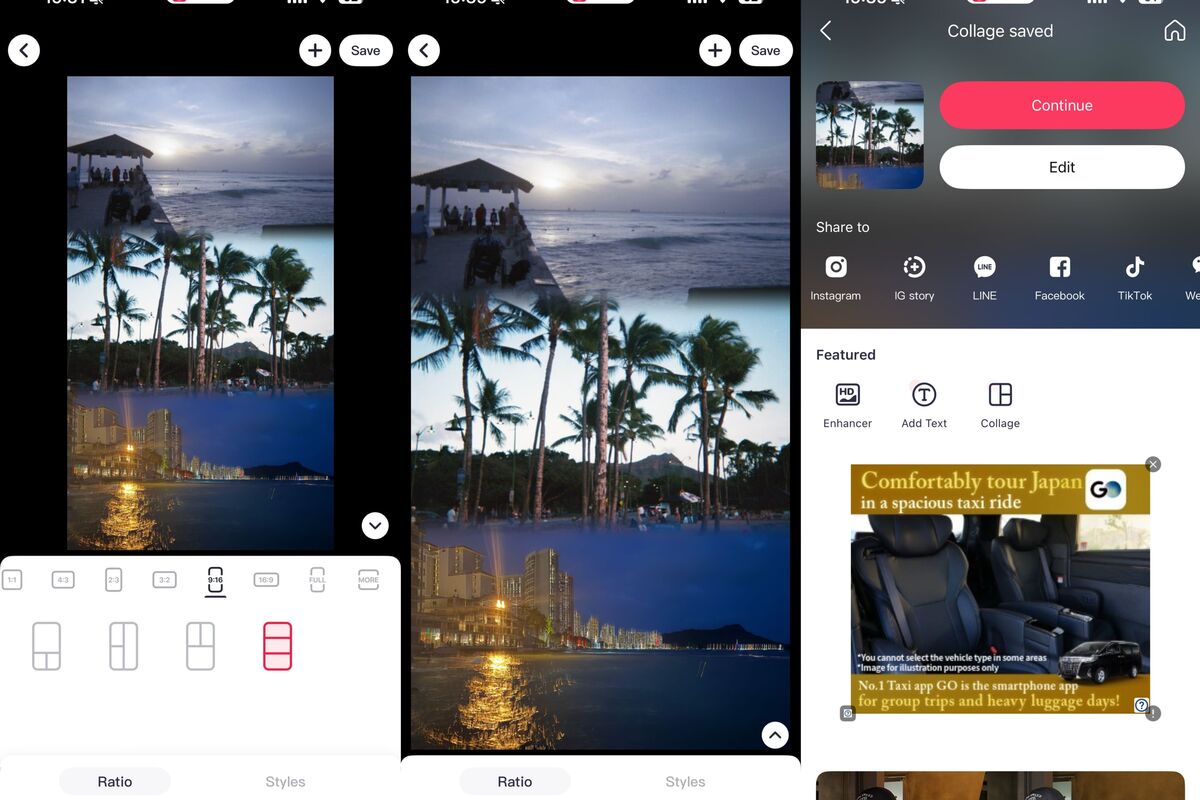Select the 4:3 aspect ratio
This screenshot has width=1200, height=800.
point(63,580)
